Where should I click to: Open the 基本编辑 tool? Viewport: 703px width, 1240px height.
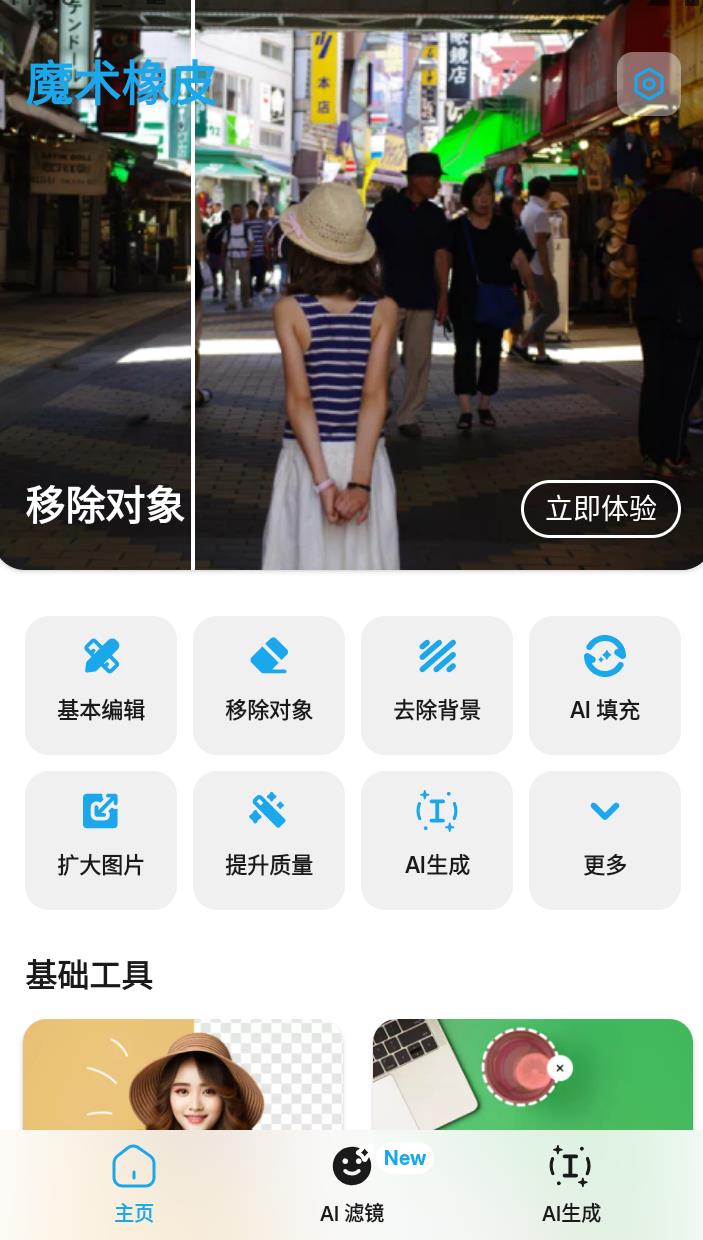(x=101, y=685)
